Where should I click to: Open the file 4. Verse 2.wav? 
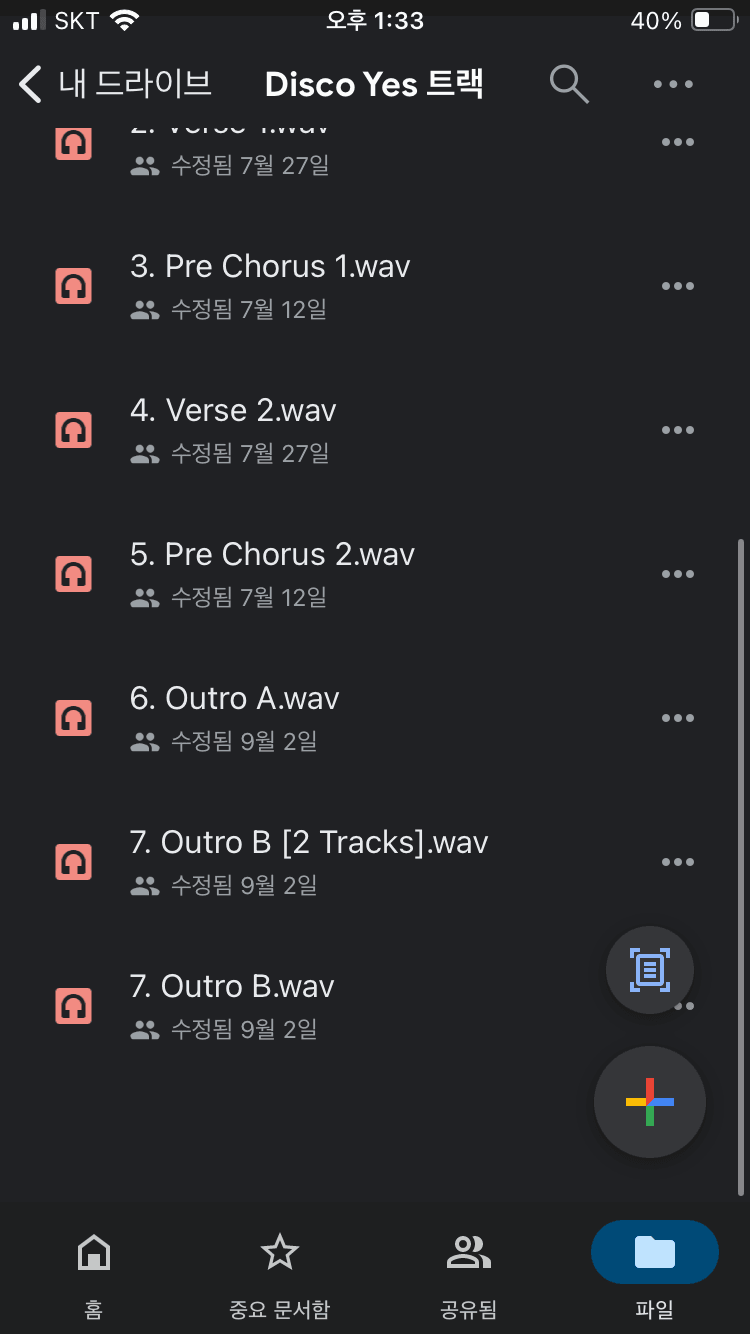click(233, 411)
